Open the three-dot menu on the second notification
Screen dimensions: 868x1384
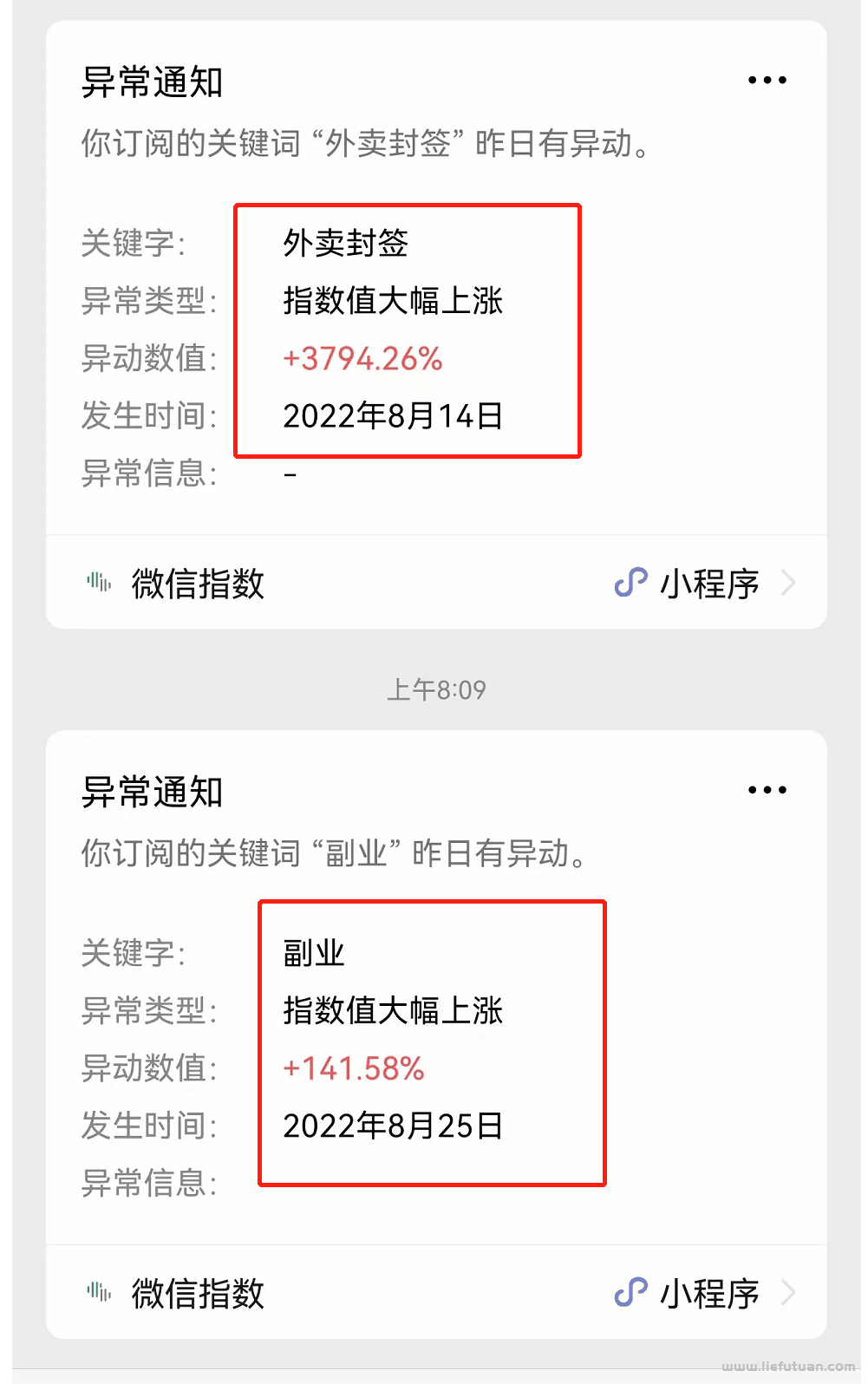point(767,789)
